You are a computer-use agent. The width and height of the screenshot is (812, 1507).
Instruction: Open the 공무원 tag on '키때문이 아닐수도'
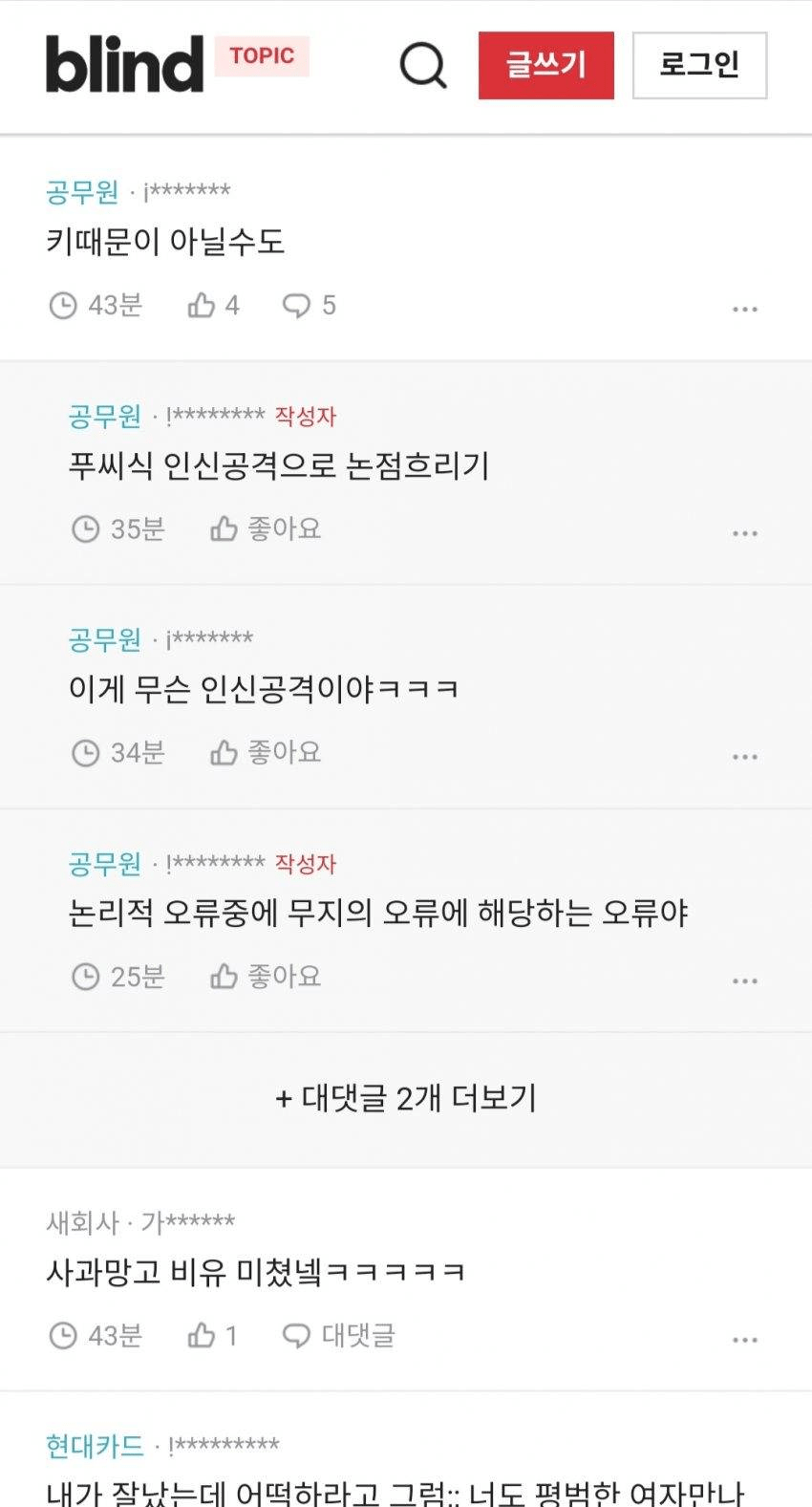82,192
